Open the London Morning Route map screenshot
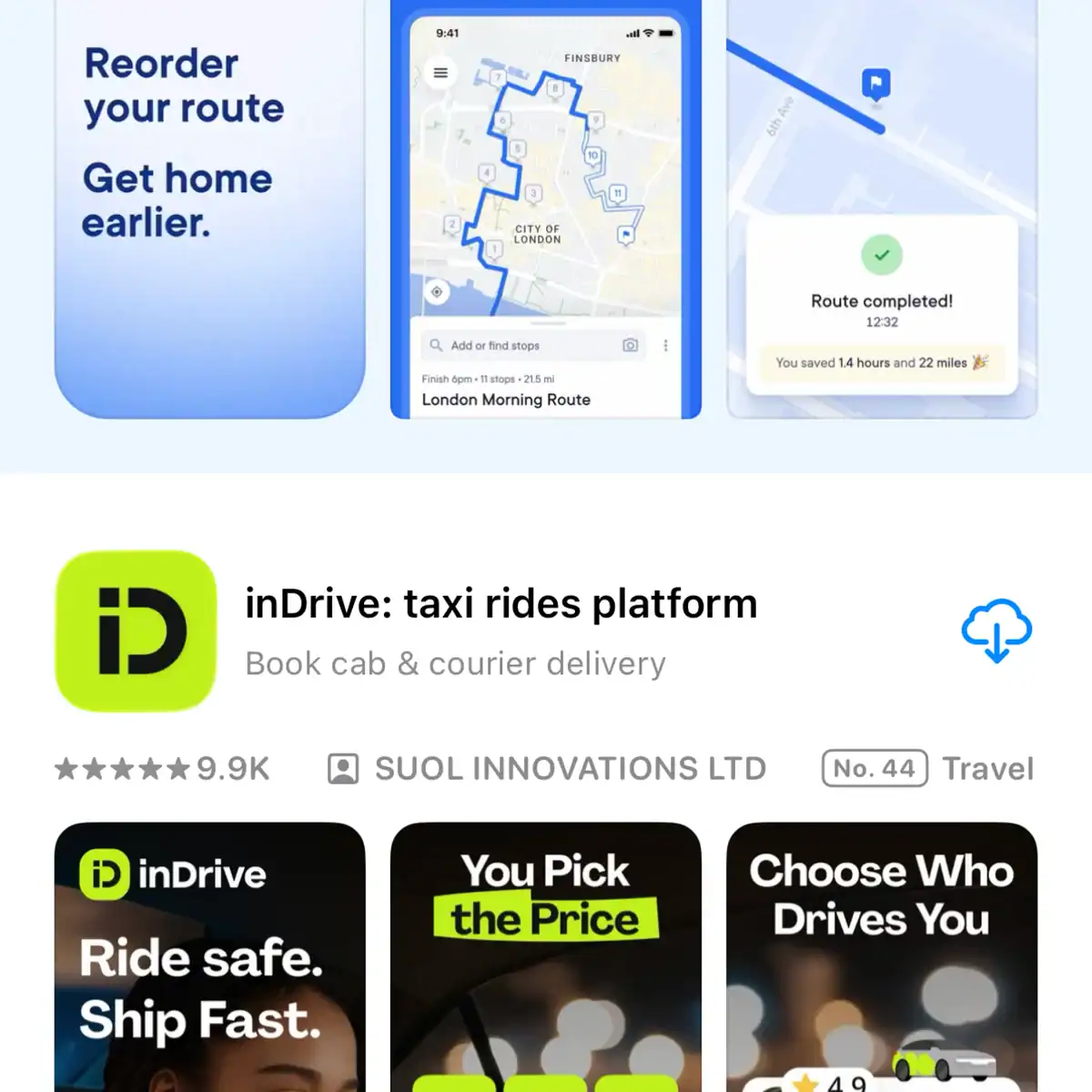Viewport: 1092px width, 1092px height. [546, 209]
